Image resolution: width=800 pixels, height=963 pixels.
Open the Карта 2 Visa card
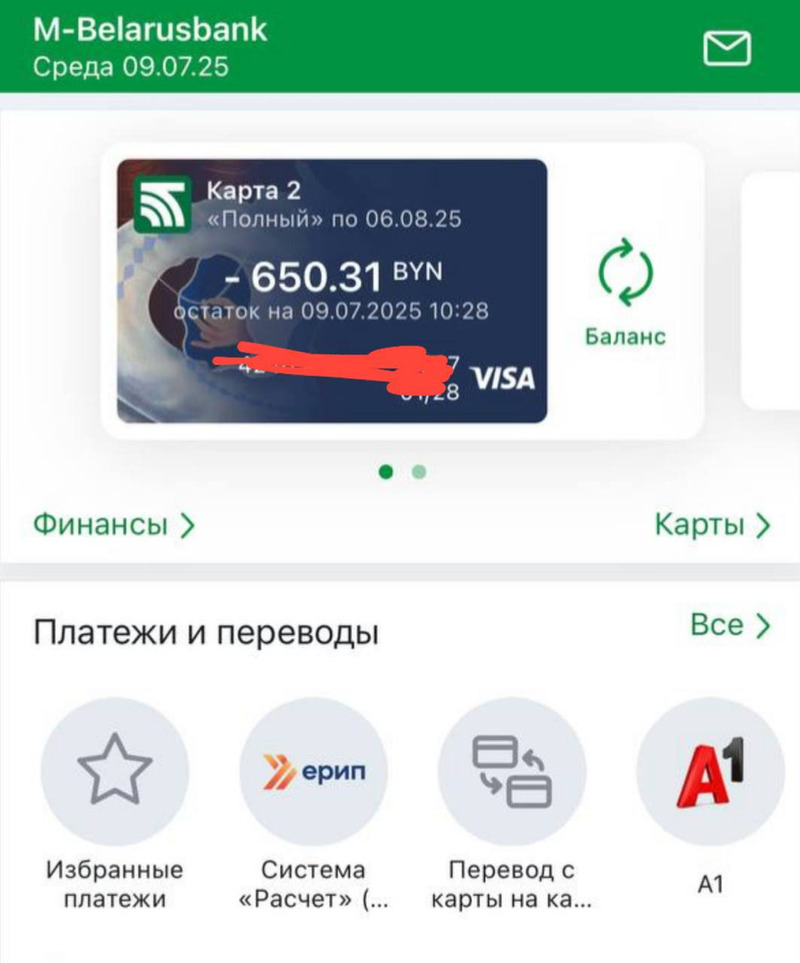tap(332, 291)
